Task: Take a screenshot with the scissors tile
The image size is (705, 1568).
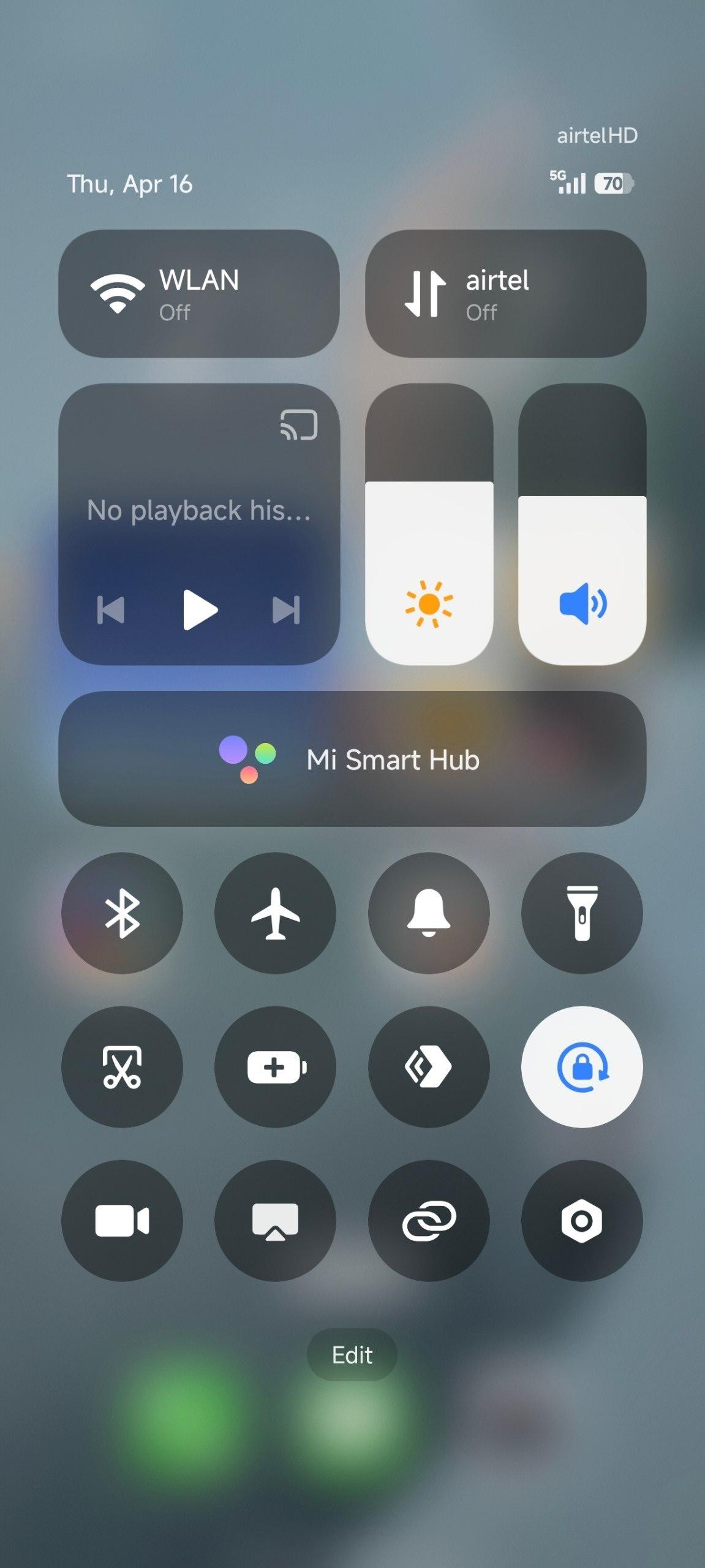Action: 122,1066
